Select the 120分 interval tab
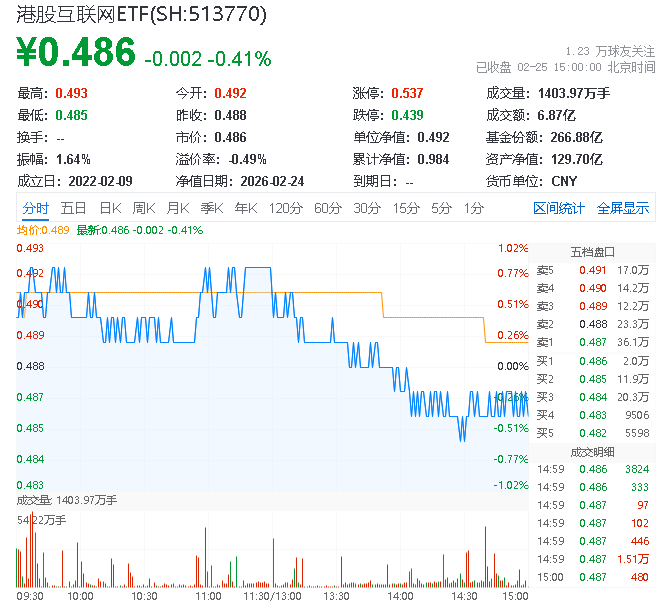The width and height of the screenshot is (656, 615). point(285,208)
